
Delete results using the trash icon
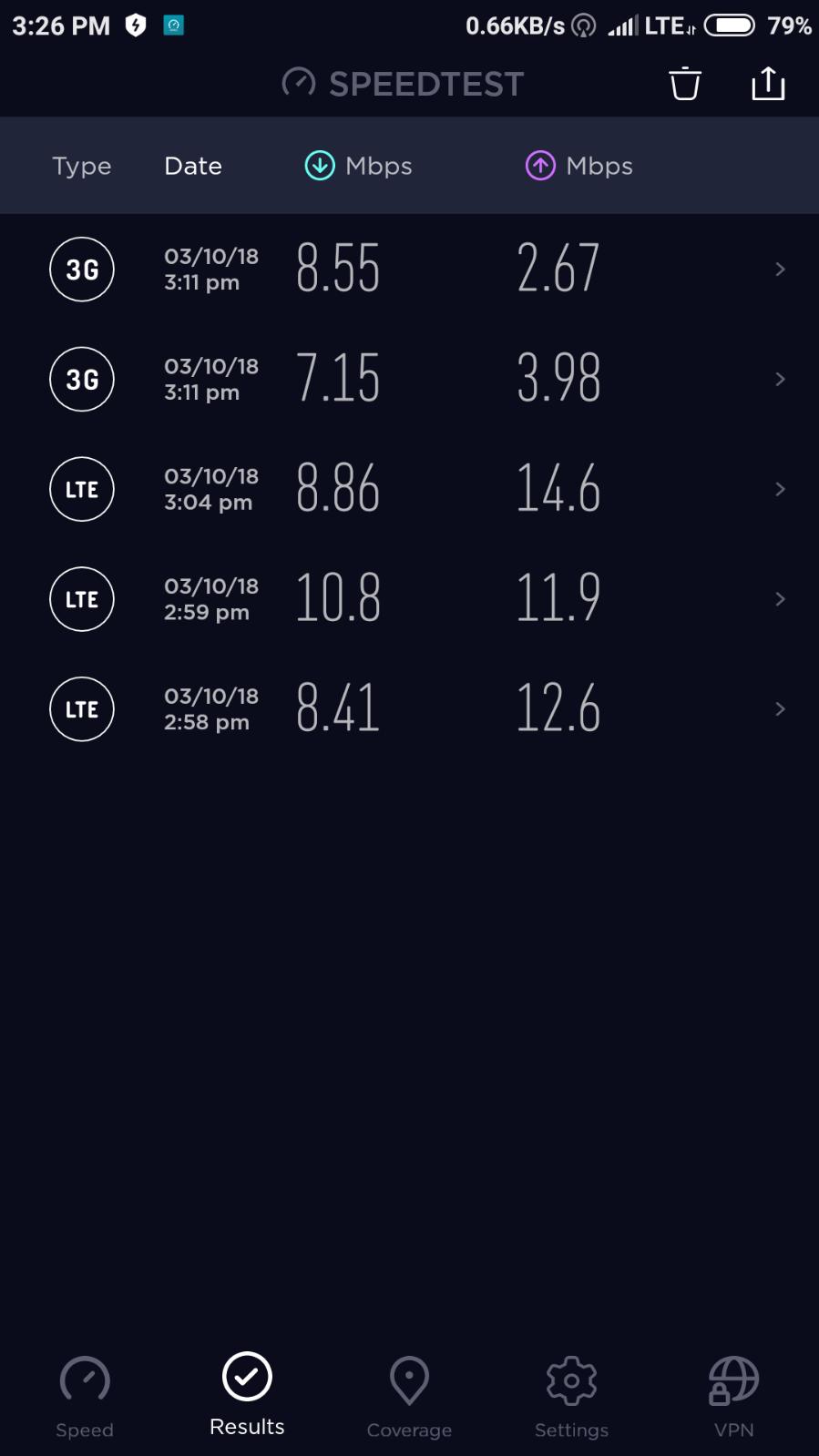point(684,84)
